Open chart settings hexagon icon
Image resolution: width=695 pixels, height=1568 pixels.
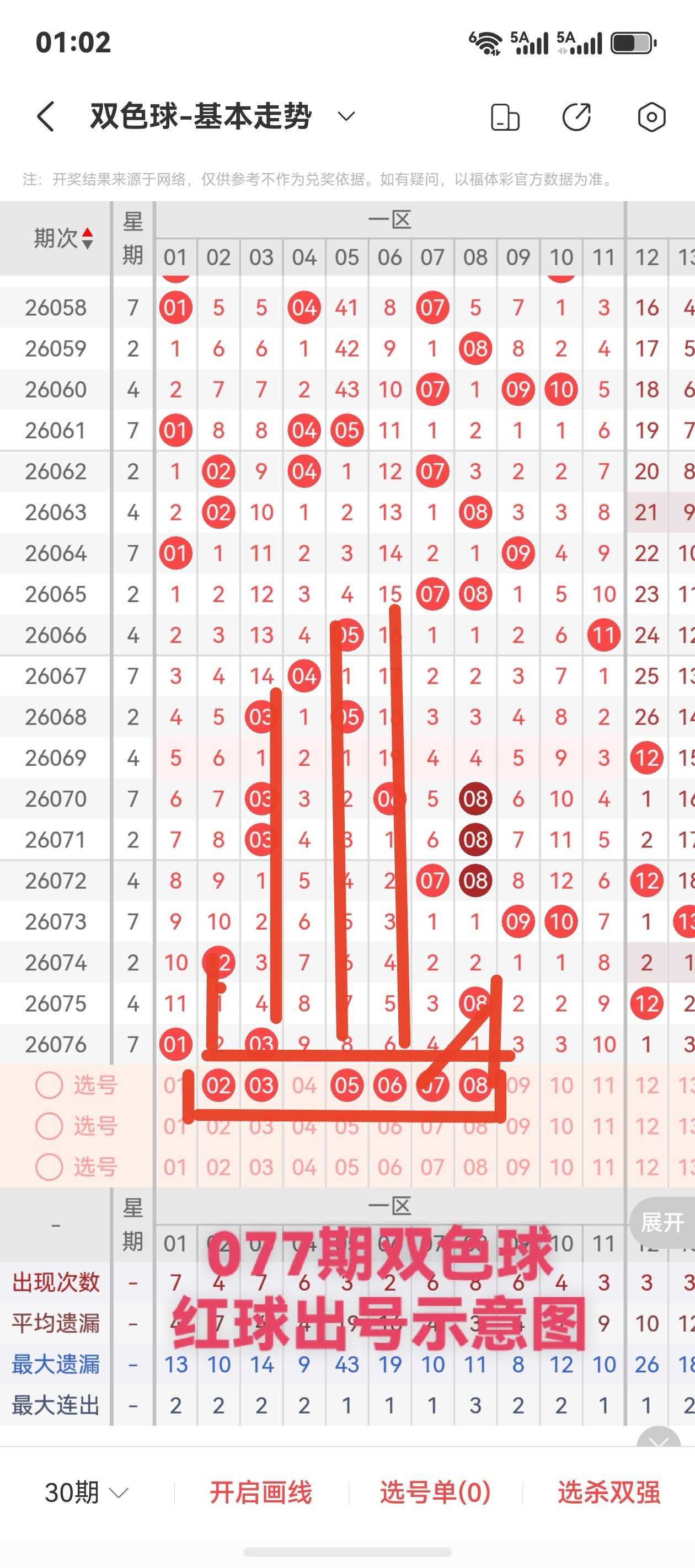[651, 117]
